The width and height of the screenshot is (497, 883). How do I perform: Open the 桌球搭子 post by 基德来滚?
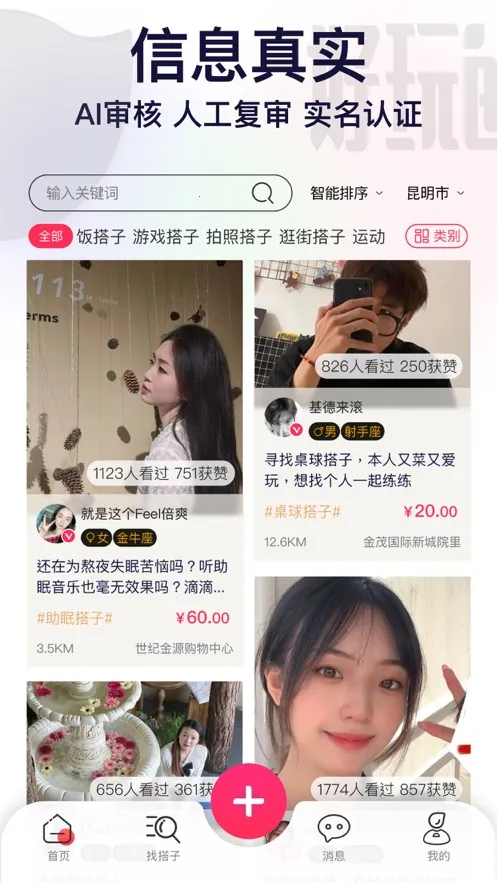point(362,409)
